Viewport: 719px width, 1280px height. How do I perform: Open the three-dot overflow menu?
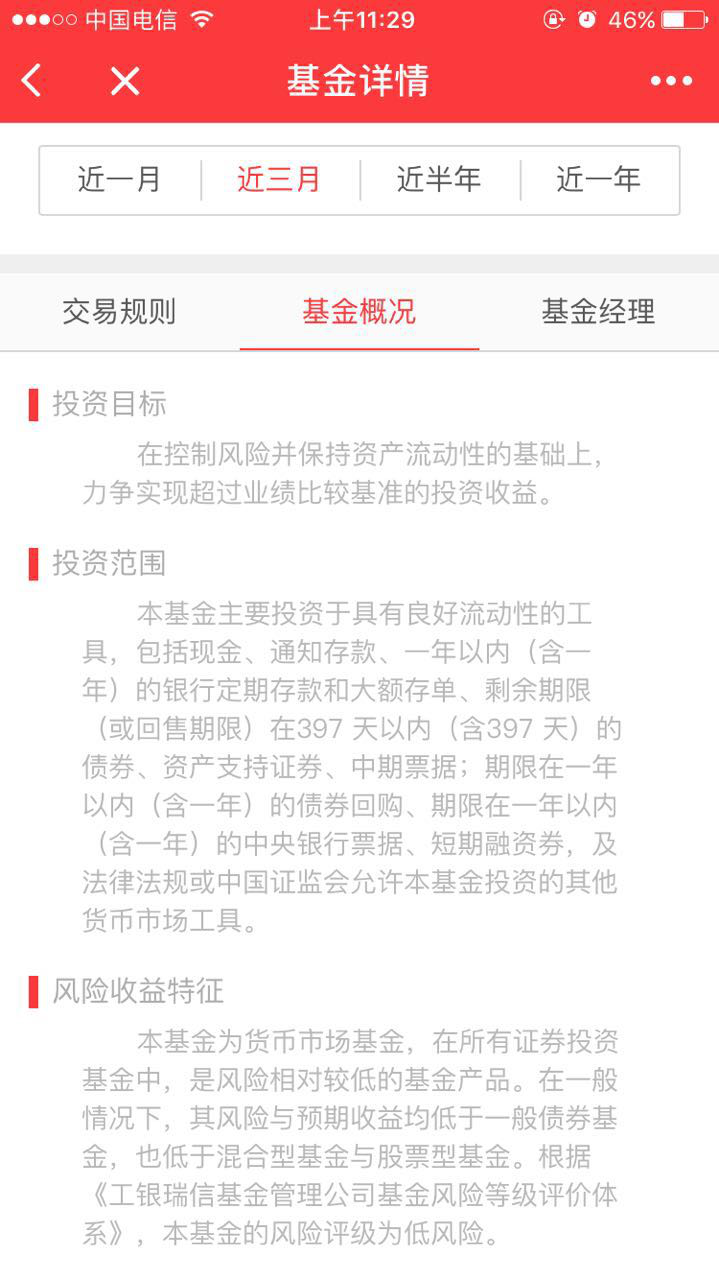point(671,81)
